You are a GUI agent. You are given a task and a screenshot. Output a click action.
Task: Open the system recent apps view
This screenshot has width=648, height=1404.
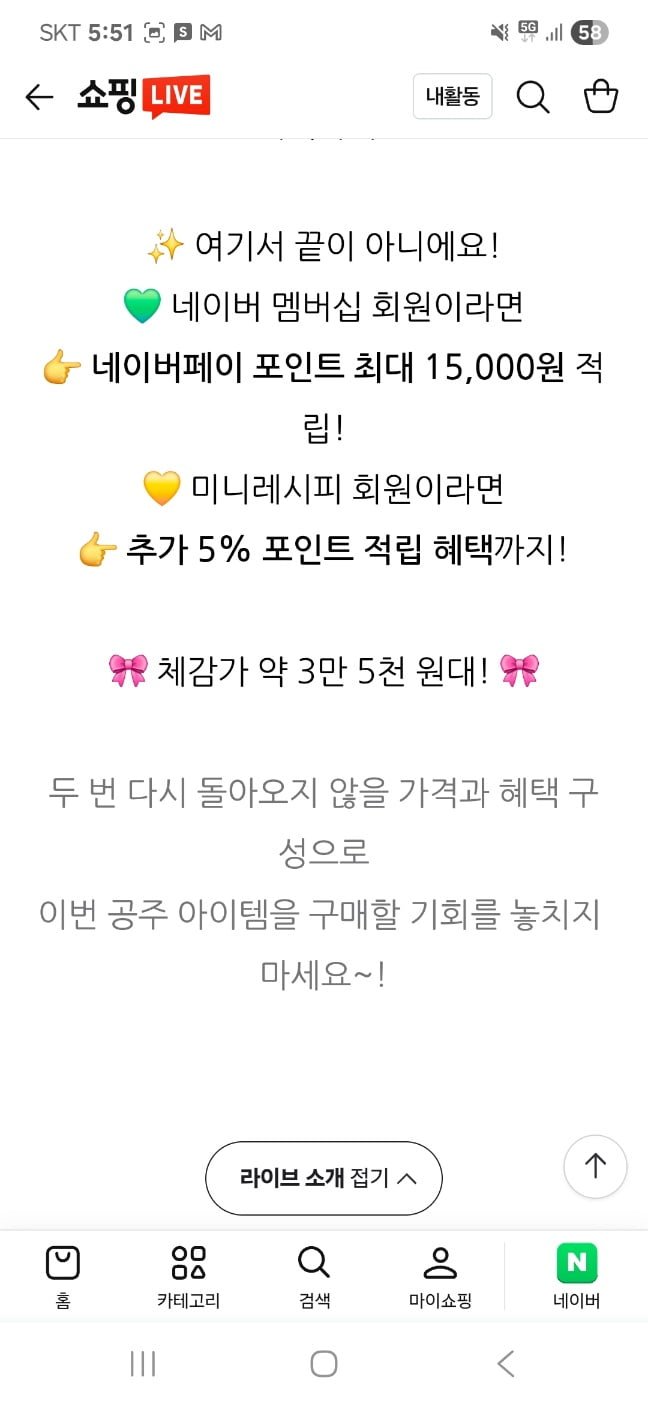click(x=143, y=1364)
